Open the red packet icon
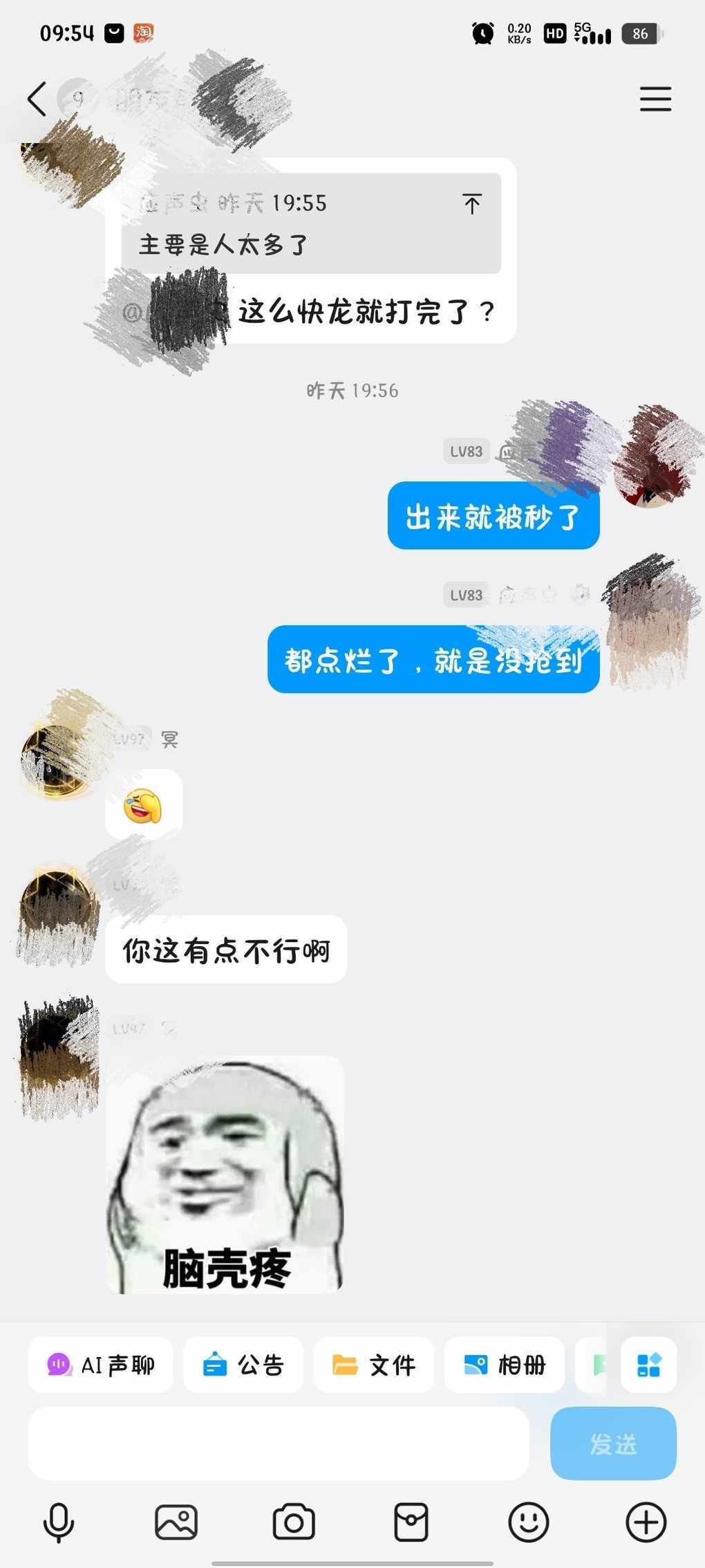This screenshot has width=705, height=1568. click(411, 1522)
